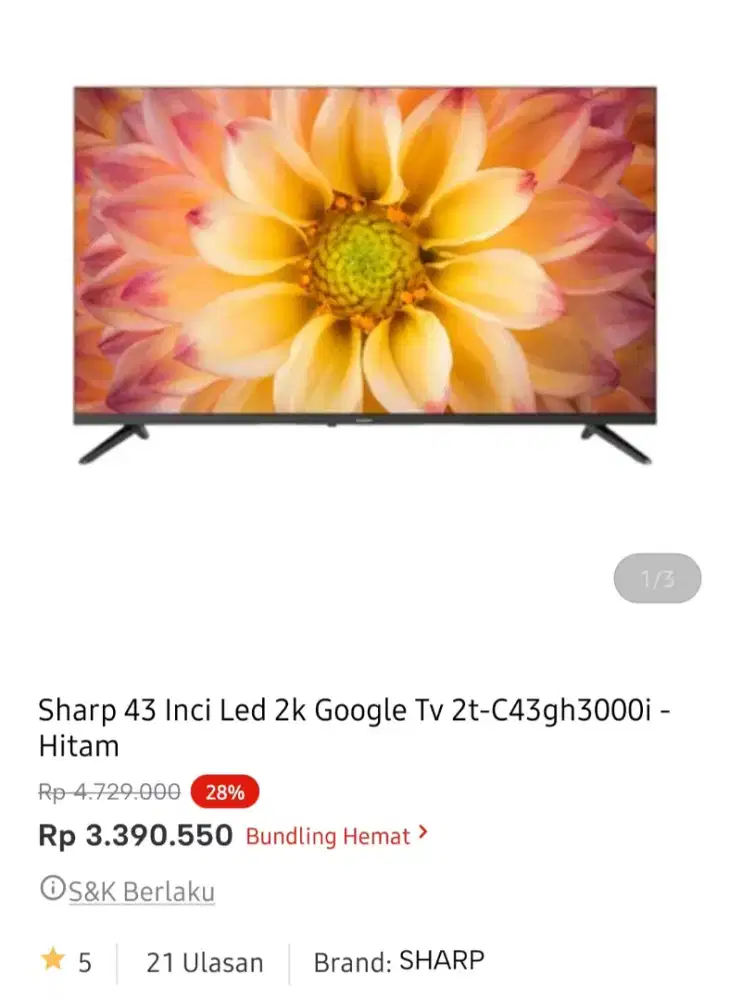Click the underlined S&K Berlaku text

click(x=138, y=891)
